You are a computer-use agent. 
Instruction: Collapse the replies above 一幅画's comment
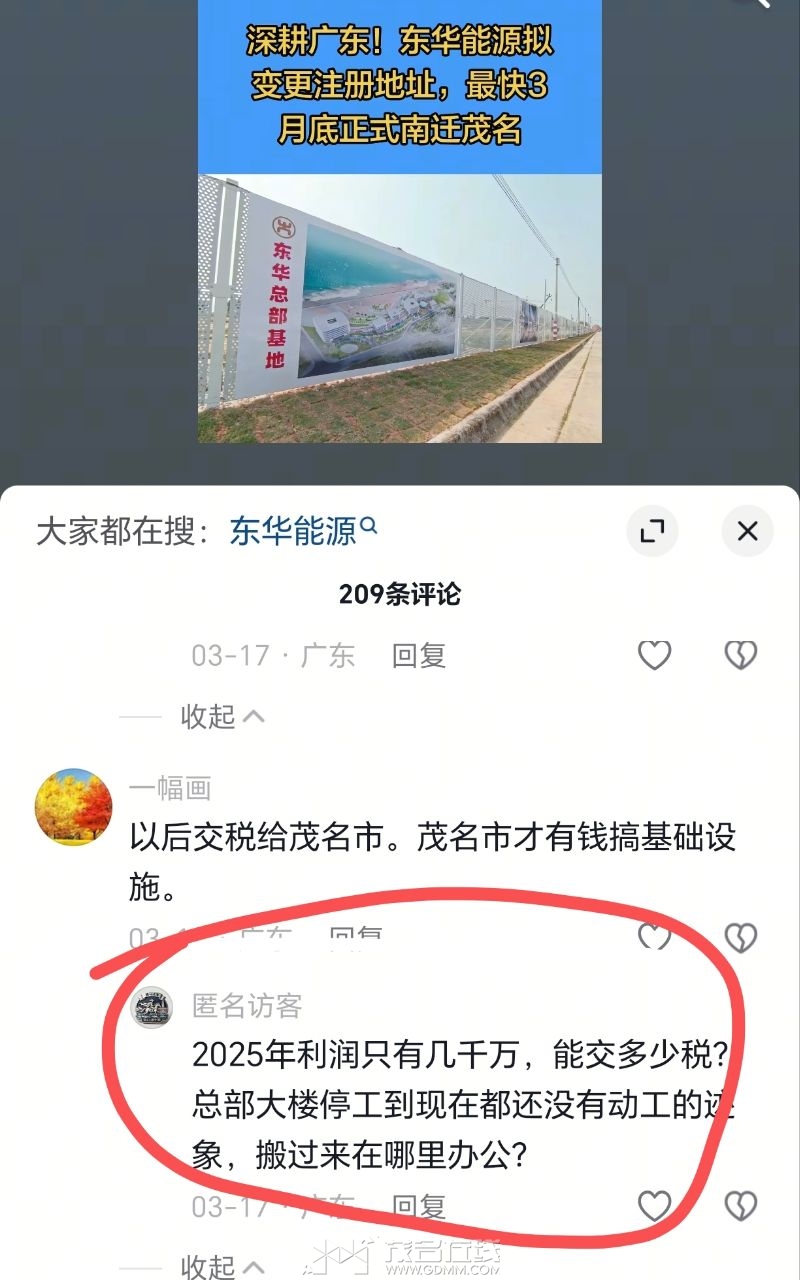221,716
